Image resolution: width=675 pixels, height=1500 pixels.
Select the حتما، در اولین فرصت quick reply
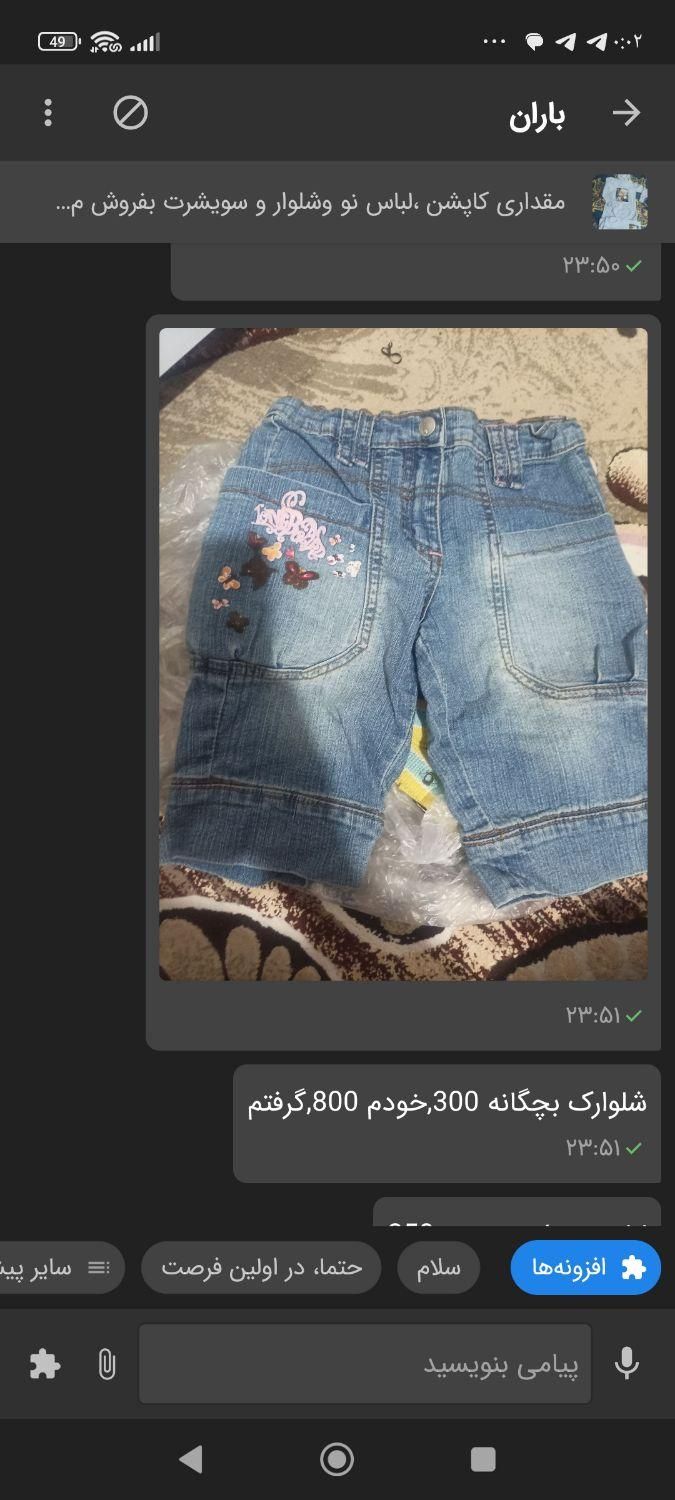point(261,1268)
